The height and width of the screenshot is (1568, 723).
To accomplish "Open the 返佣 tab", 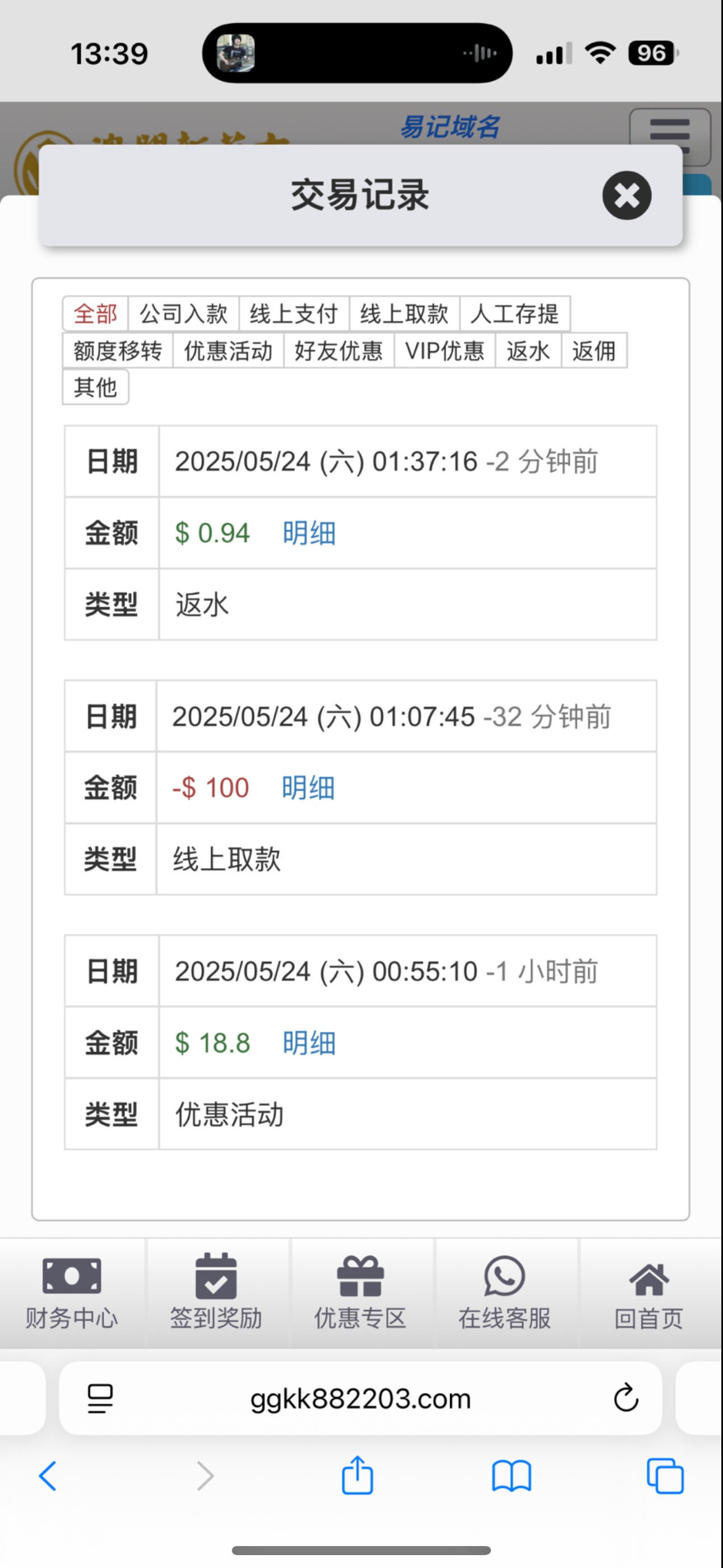I will point(594,351).
